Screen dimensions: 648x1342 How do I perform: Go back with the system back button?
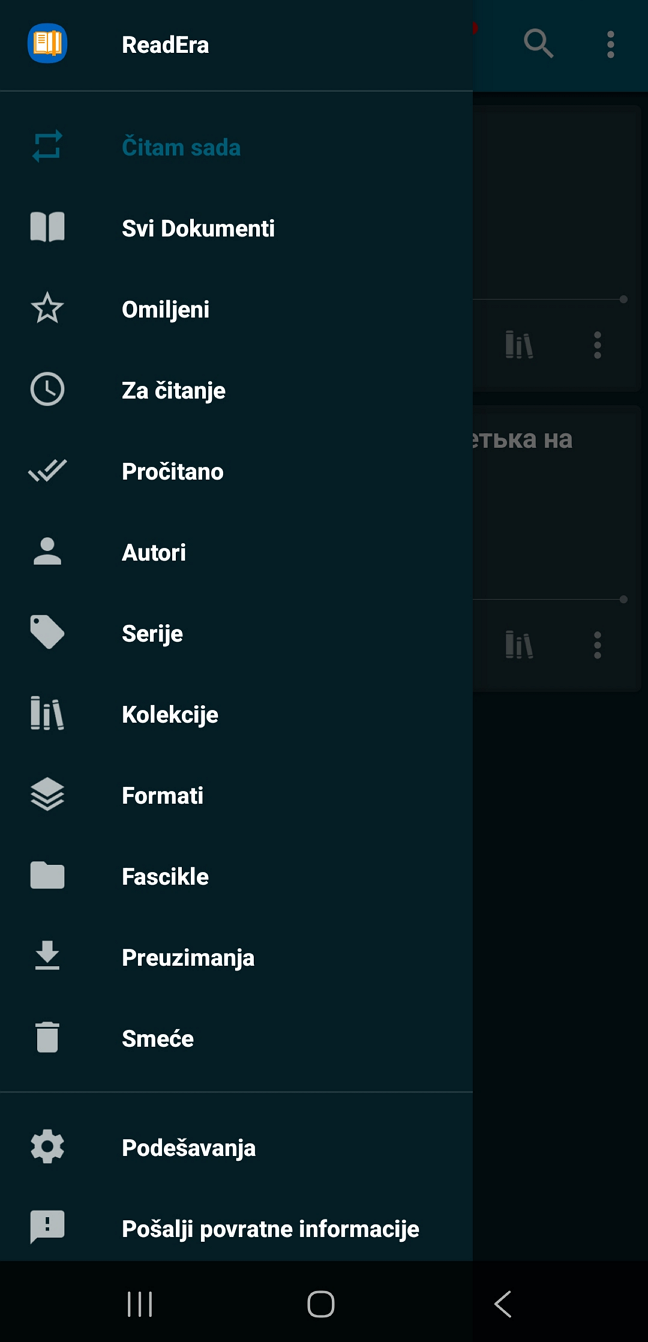coord(503,1303)
